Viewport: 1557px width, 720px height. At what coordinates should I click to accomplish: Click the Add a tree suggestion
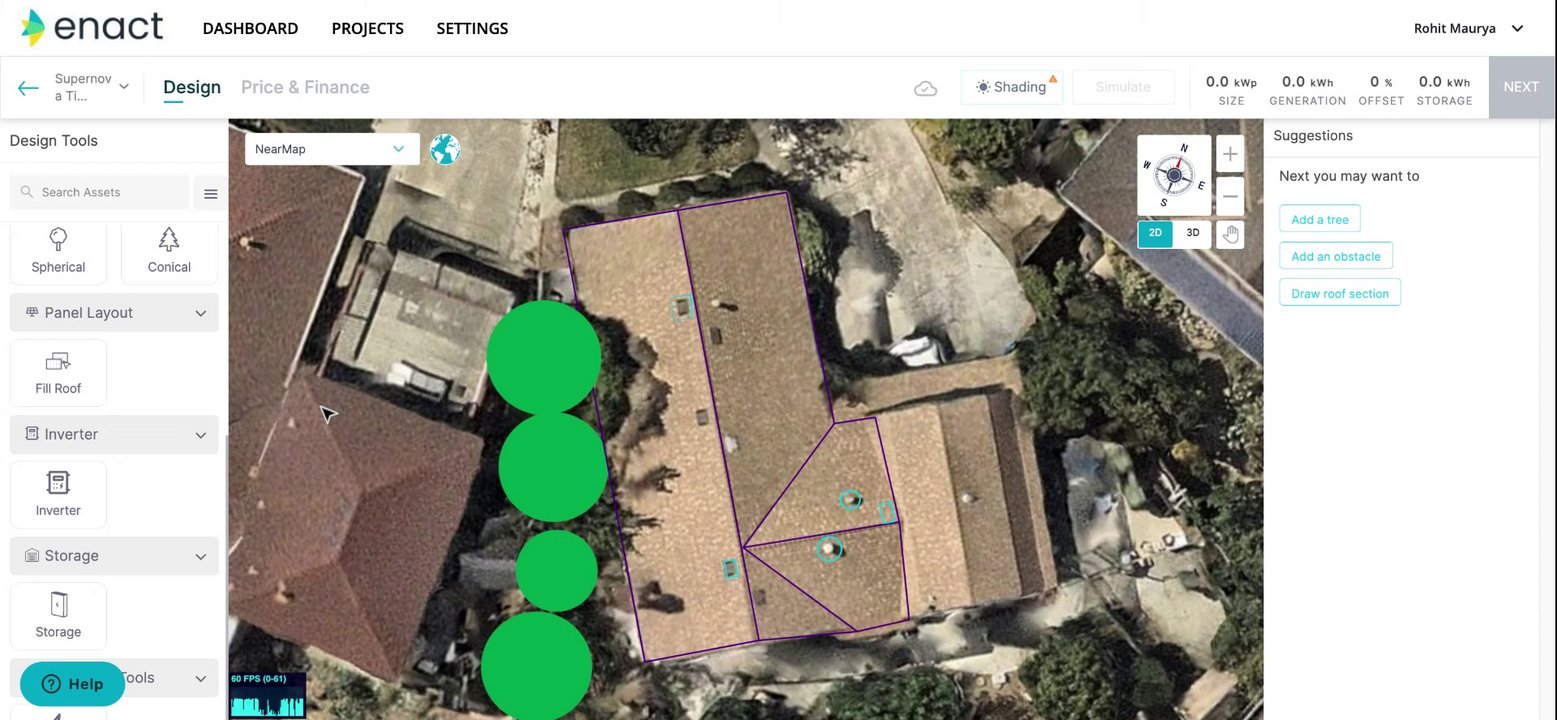(1319, 220)
